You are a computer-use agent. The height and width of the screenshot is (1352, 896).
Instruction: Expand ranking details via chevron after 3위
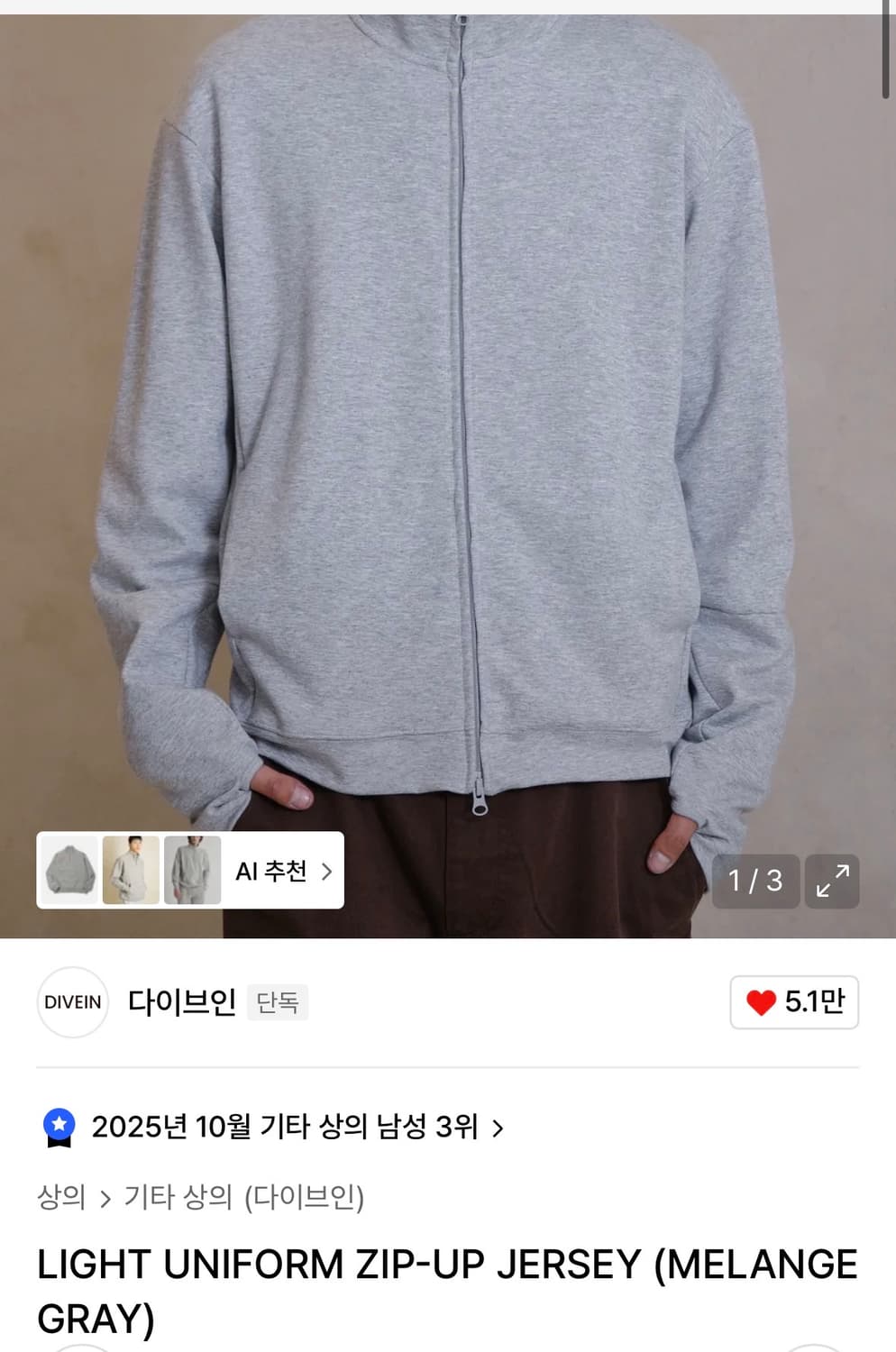pyautogui.click(x=495, y=1128)
